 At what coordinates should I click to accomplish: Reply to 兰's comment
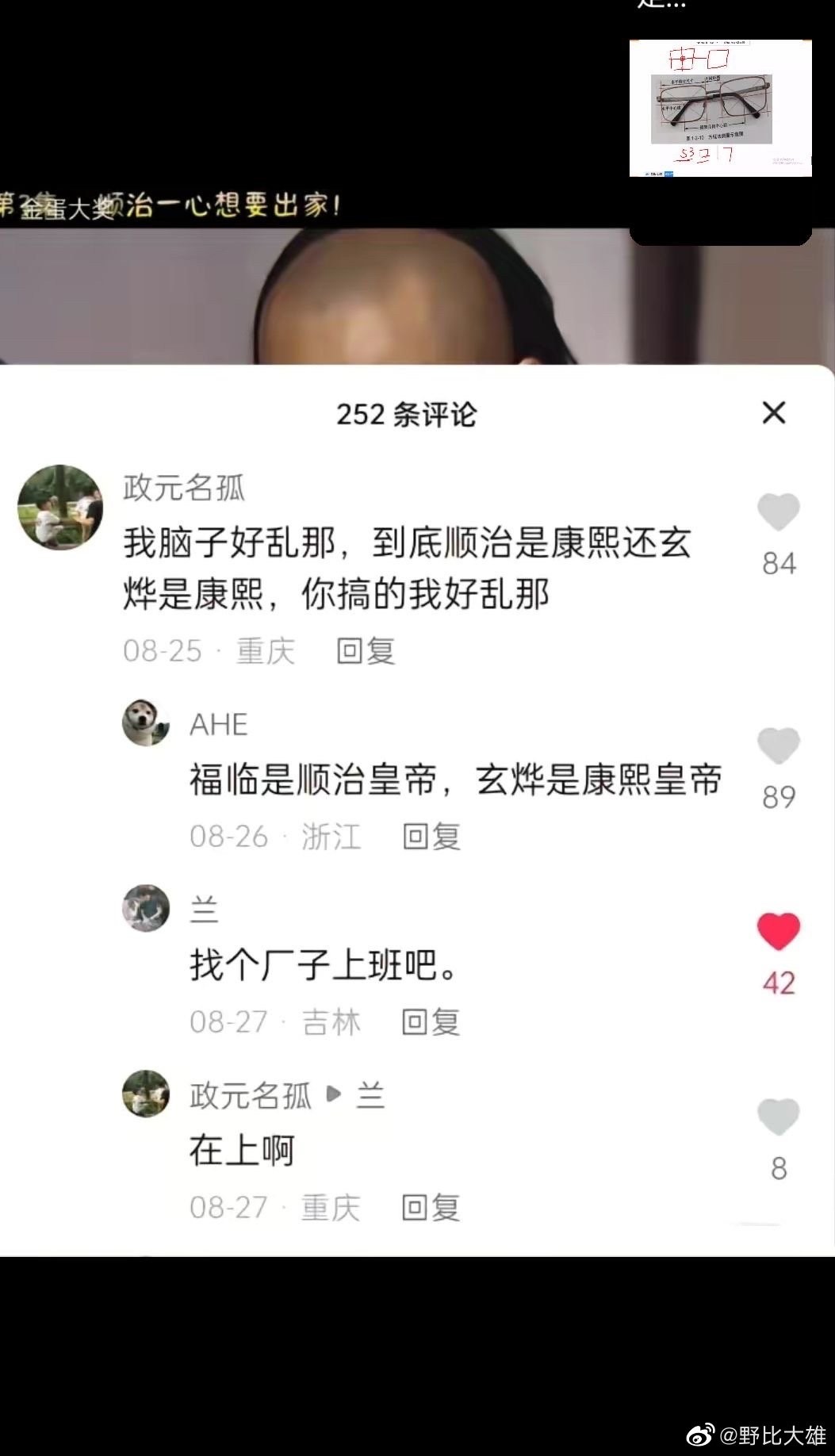[431, 1022]
